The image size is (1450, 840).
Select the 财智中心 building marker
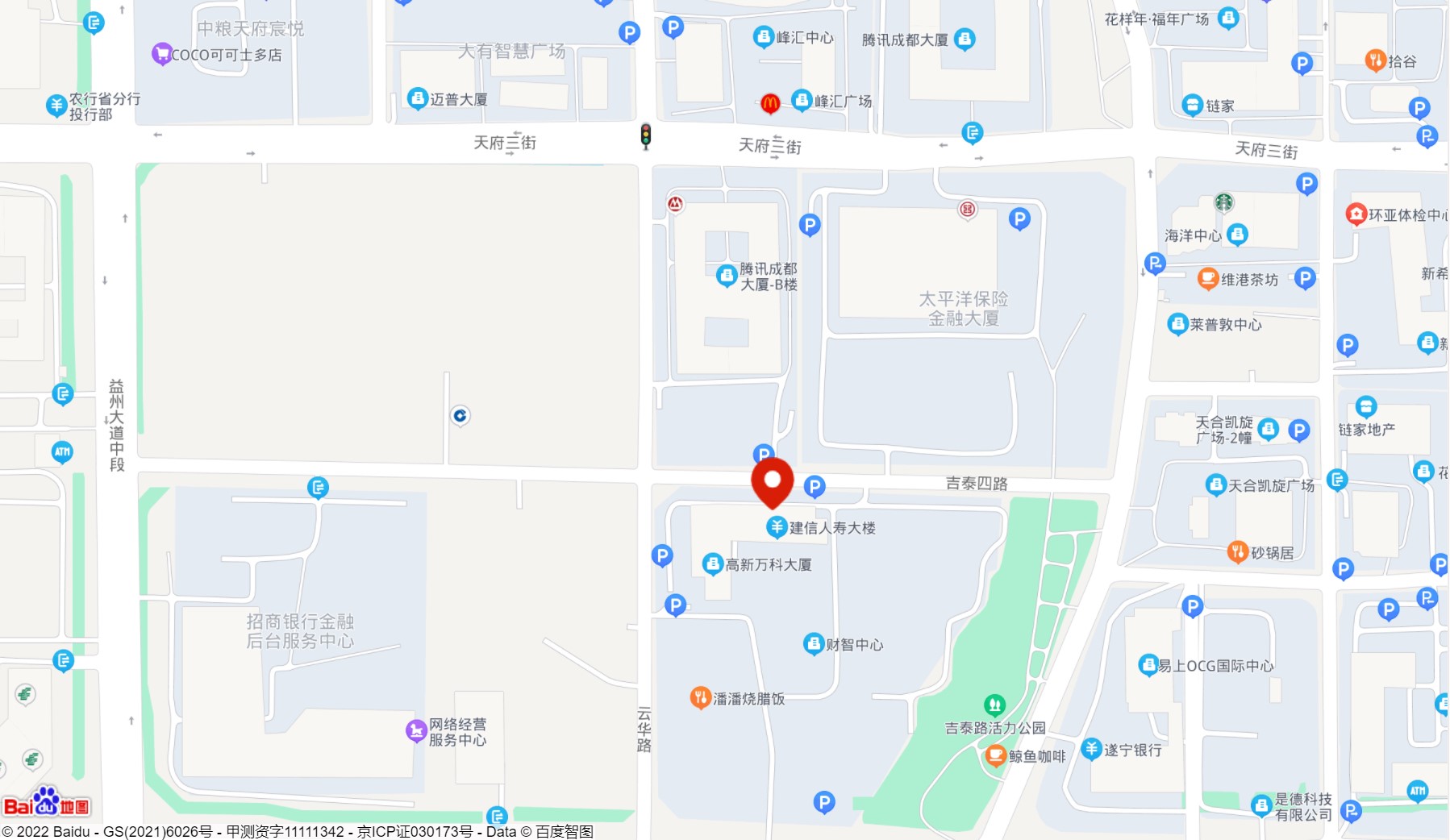[x=813, y=644]
